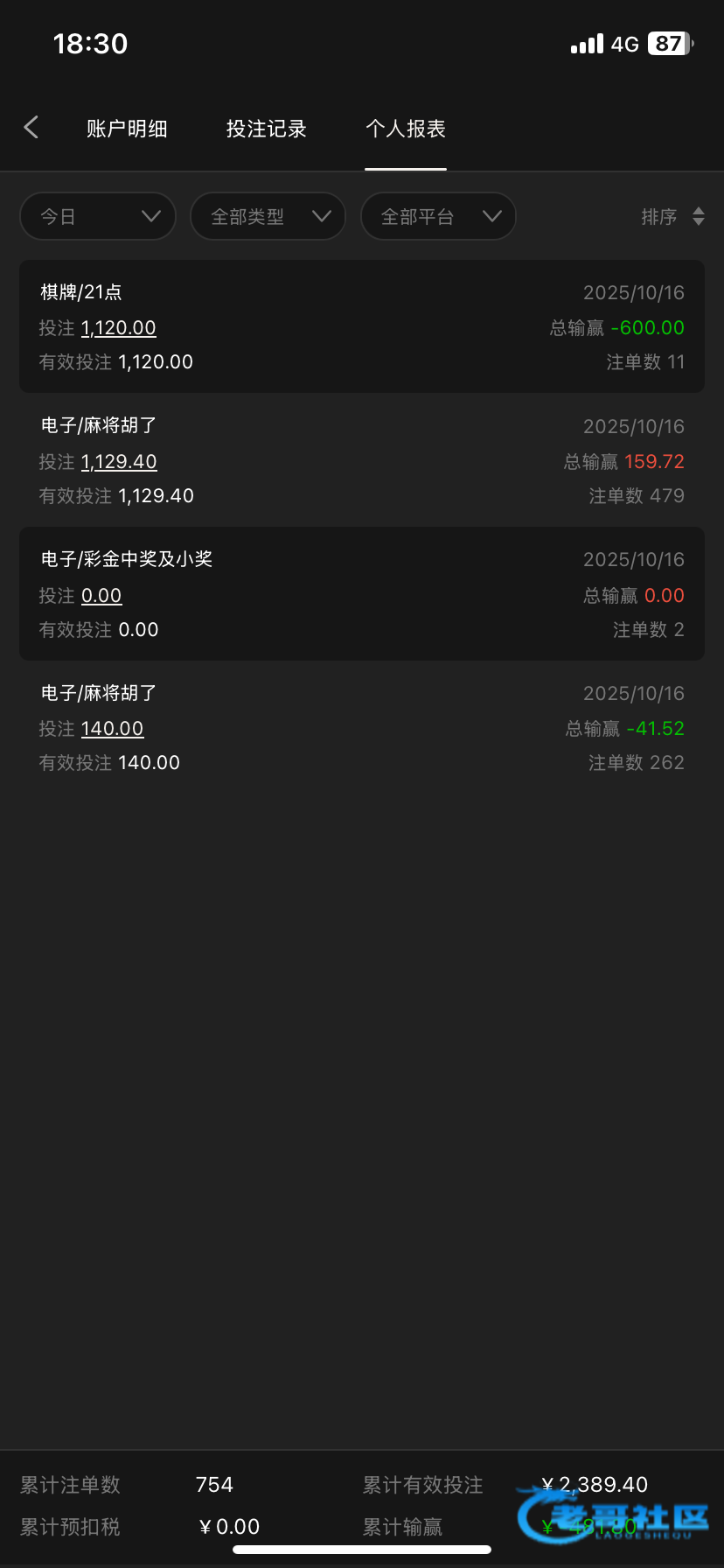Viewport: 724px width, 1568px height.
Task: Expand the 全部平台 platform dropdown
Action: pyautogui.click(x=438, y=216)
